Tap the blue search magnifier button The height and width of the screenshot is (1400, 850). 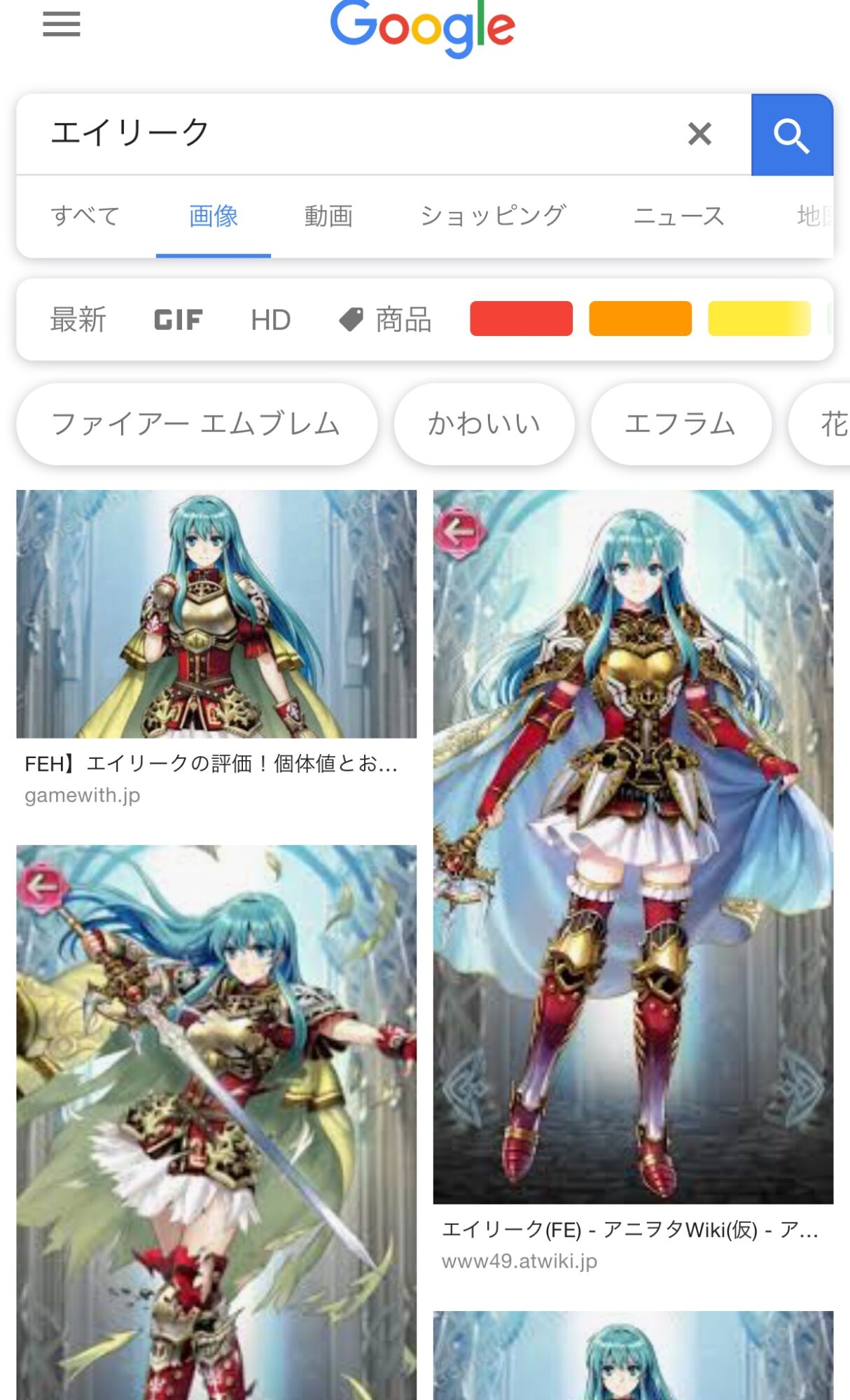[x=792, y=134]
